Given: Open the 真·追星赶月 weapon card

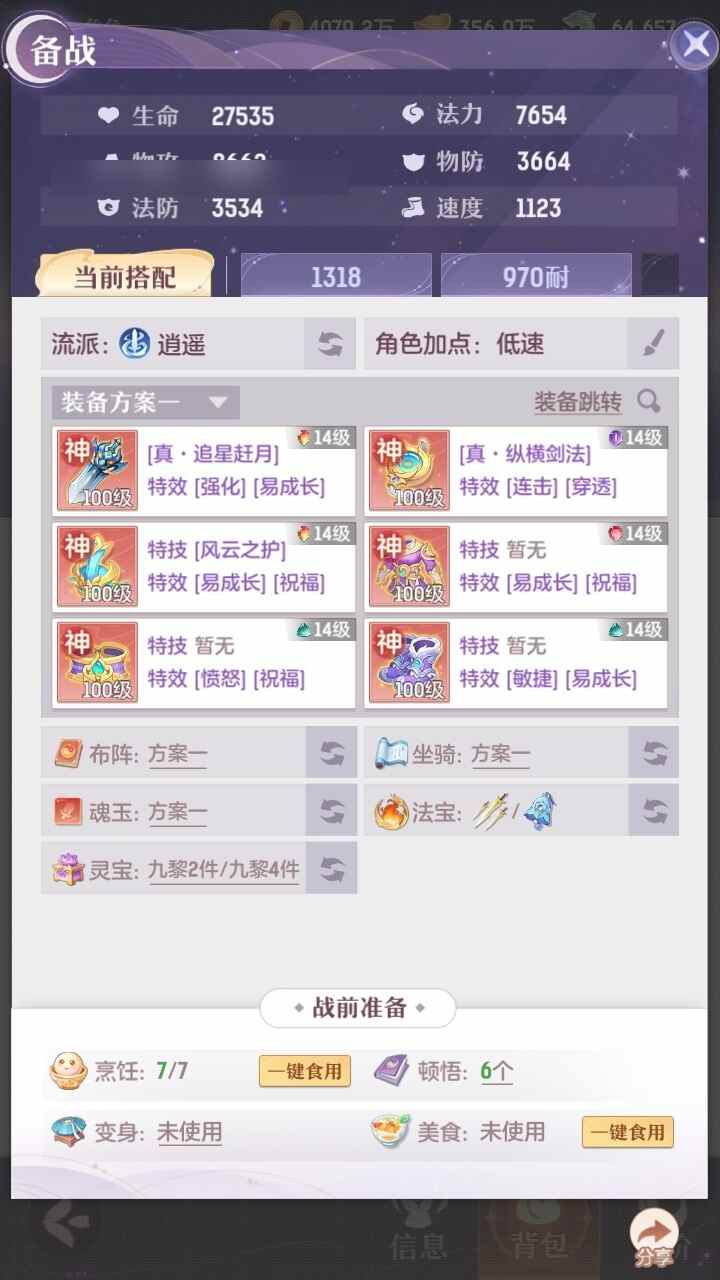Looking at the screenshot, I should 204,471.
